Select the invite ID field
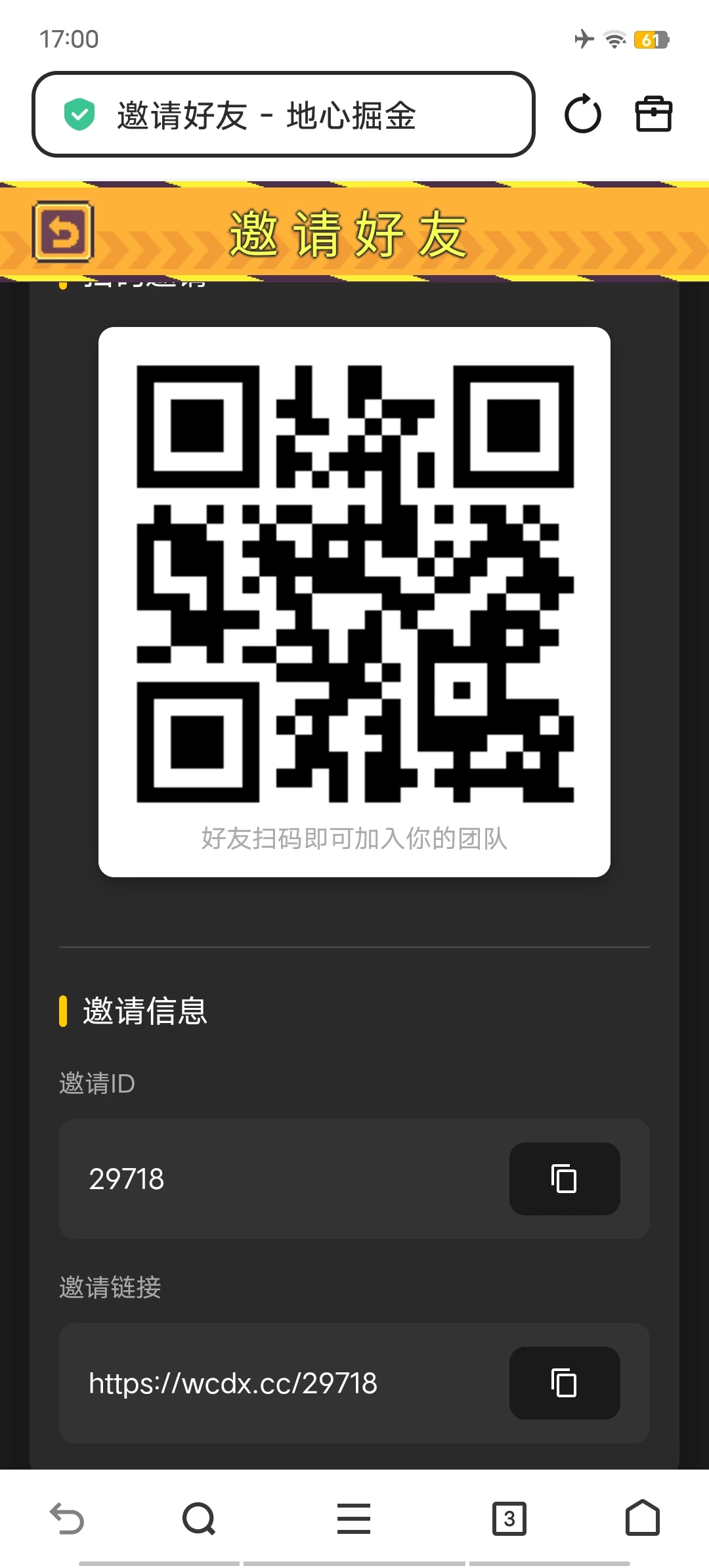Screen dimensions: 709x1568 click(263, 1179)
